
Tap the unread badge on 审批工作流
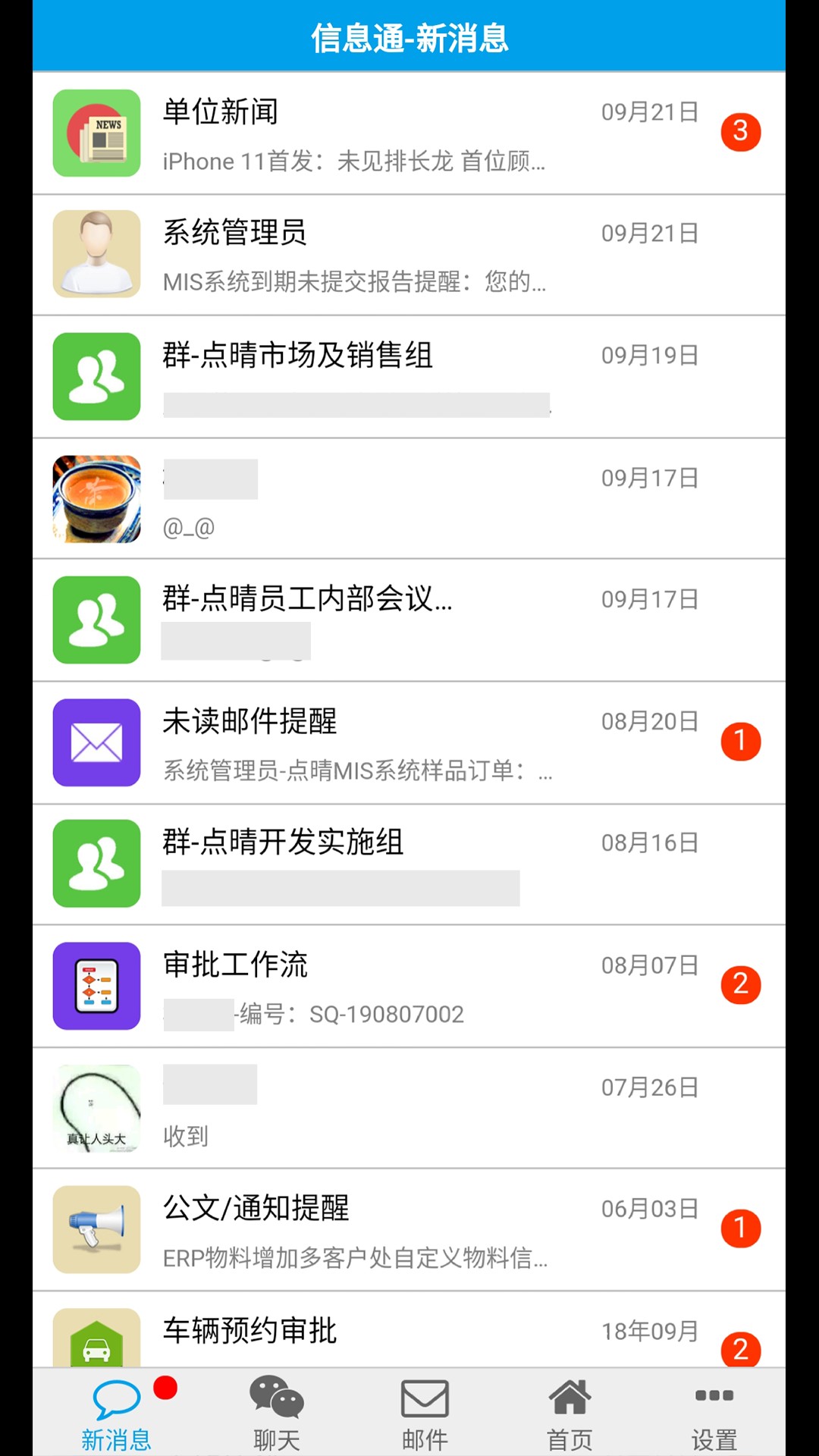[741, 986]
